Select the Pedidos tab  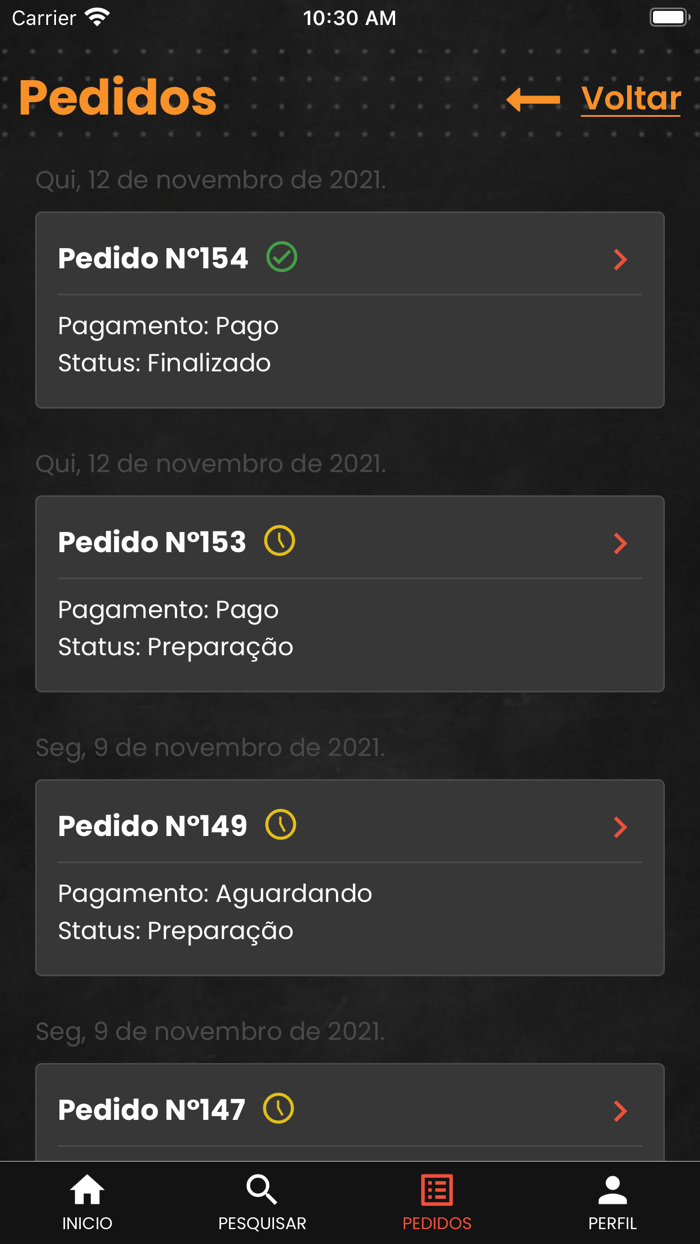[x=437, y=1203]
